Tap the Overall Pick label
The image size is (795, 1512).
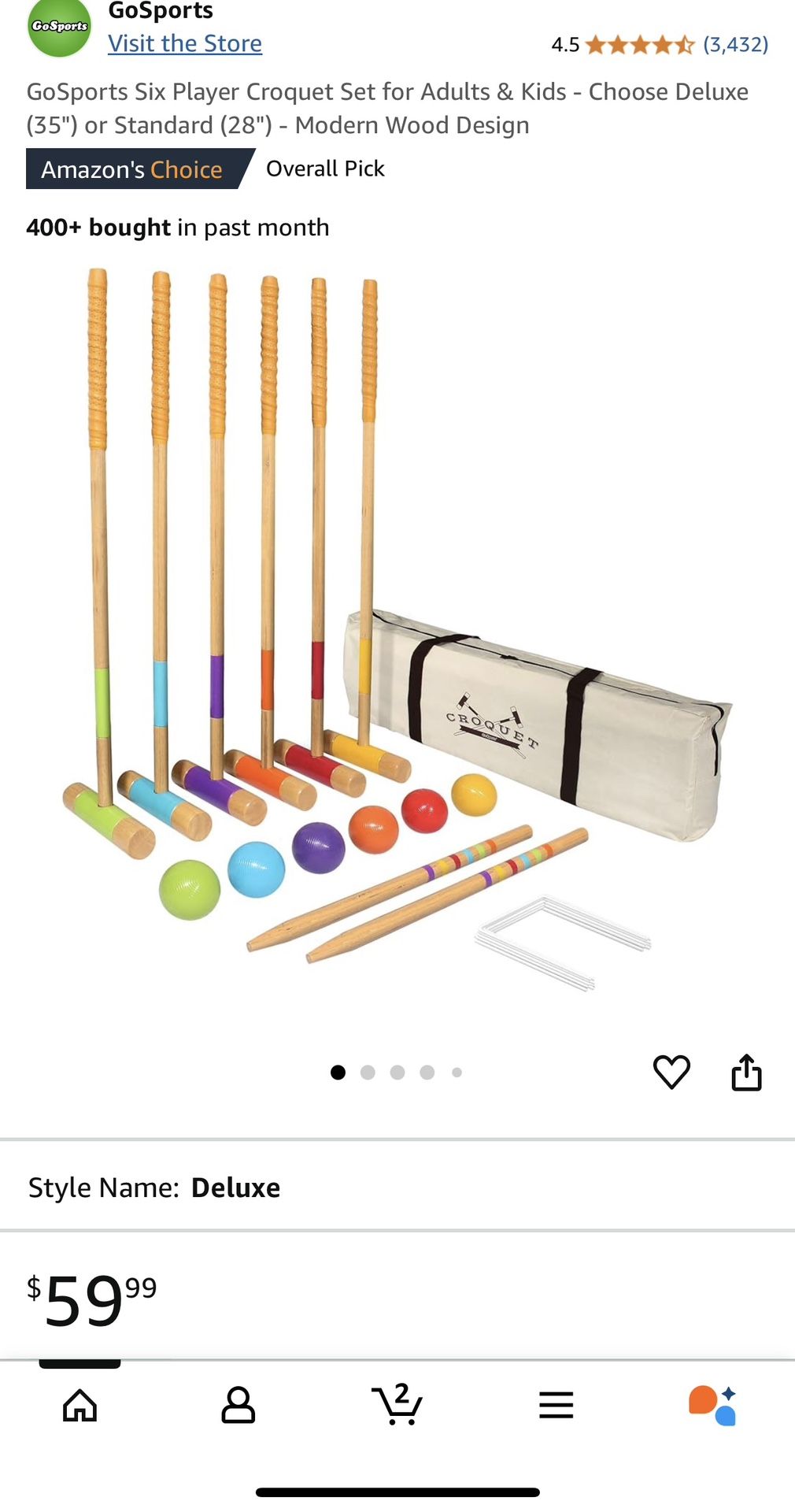click(324, 168)
